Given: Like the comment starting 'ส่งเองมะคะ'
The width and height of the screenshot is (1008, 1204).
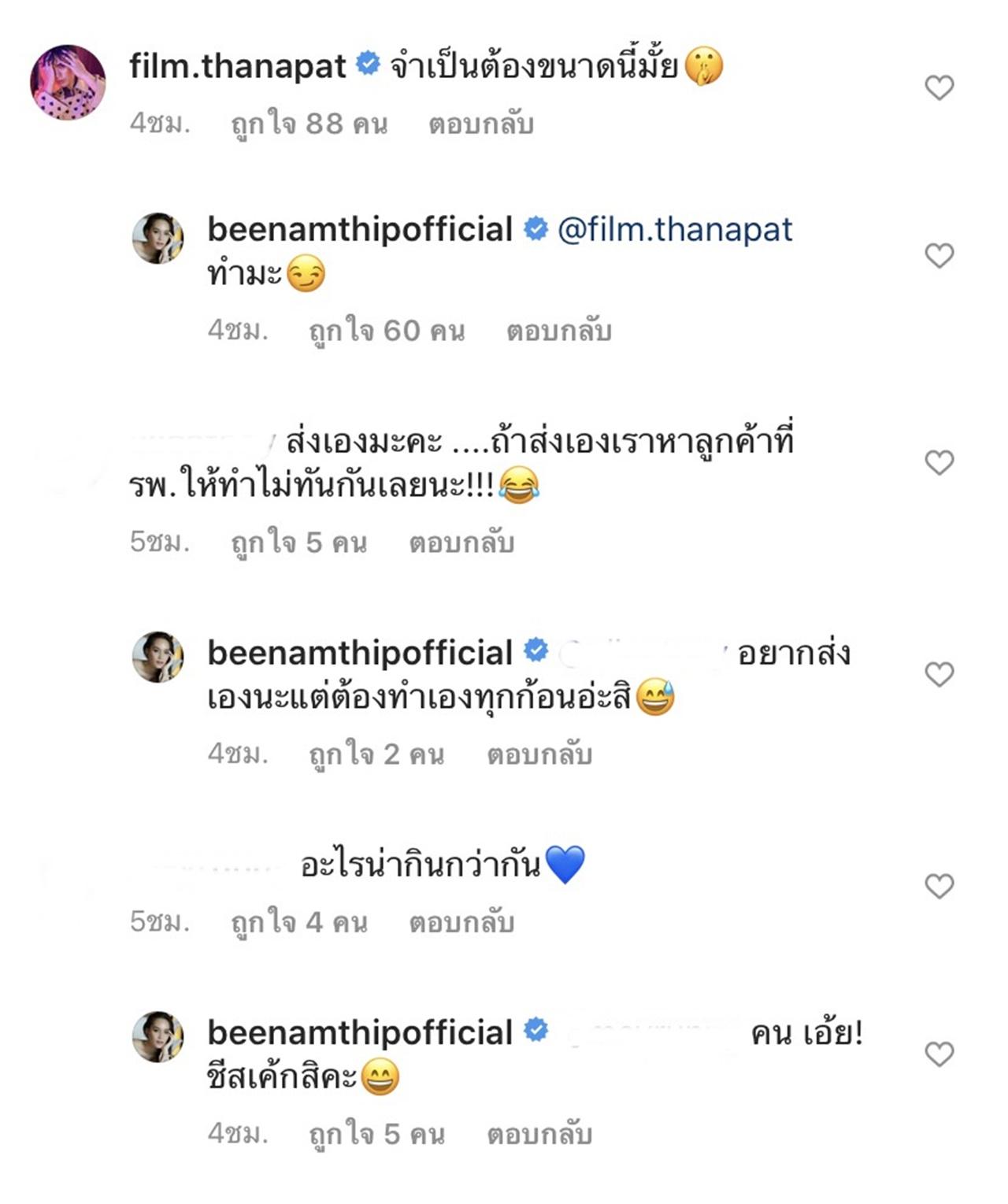Looking at the screenshot, I should click(x=939, y=462).
